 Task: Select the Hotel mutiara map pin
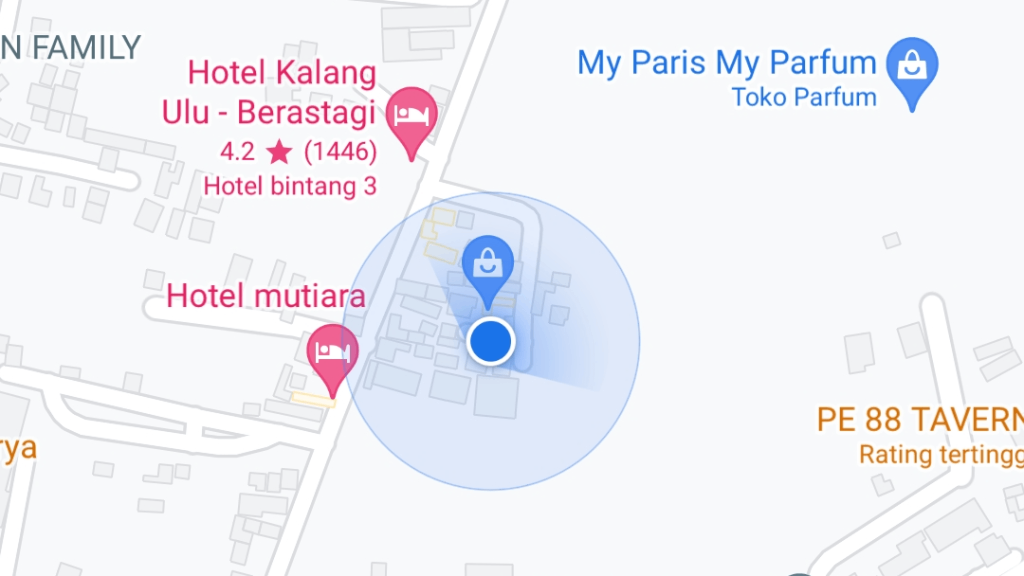pos(332,353)
